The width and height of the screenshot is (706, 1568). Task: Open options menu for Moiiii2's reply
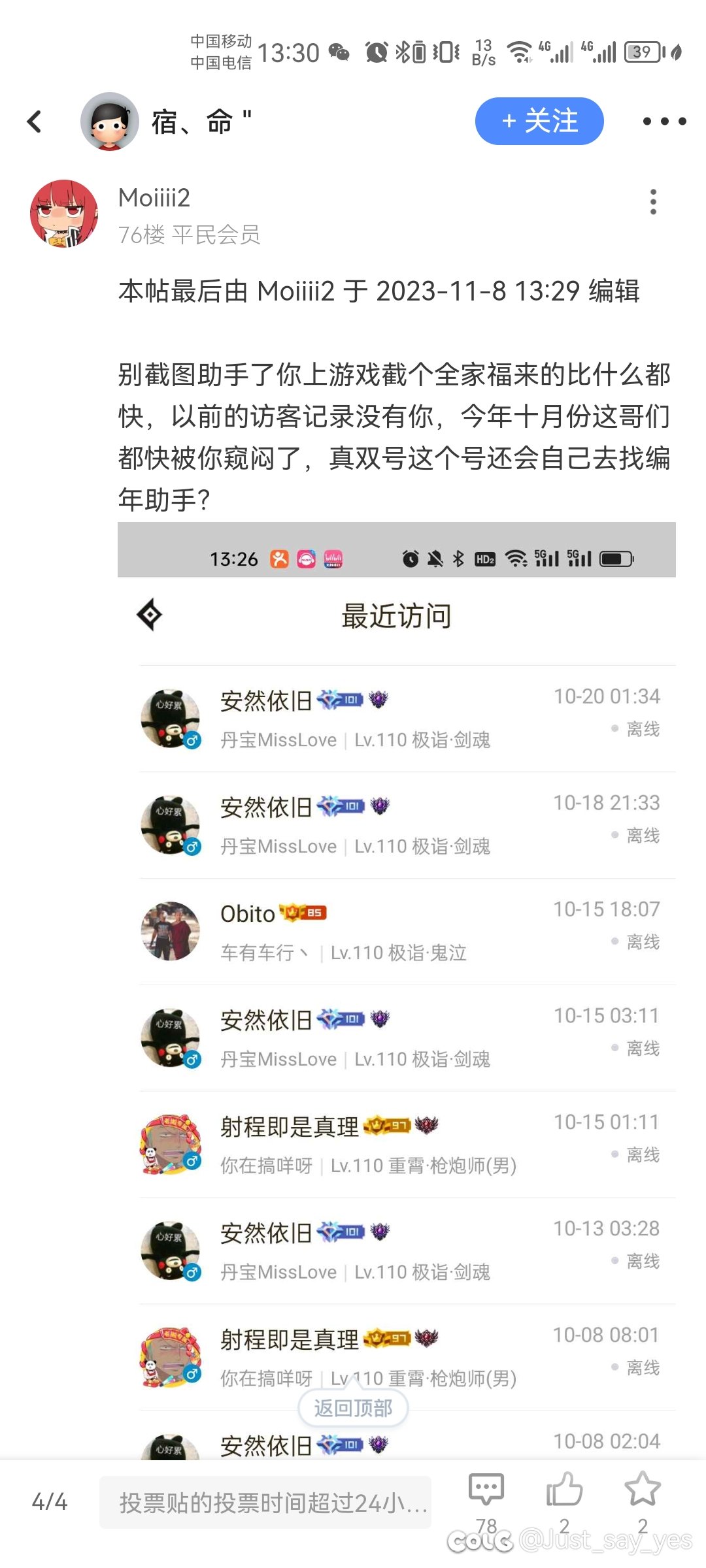click(x=652, y=202)
